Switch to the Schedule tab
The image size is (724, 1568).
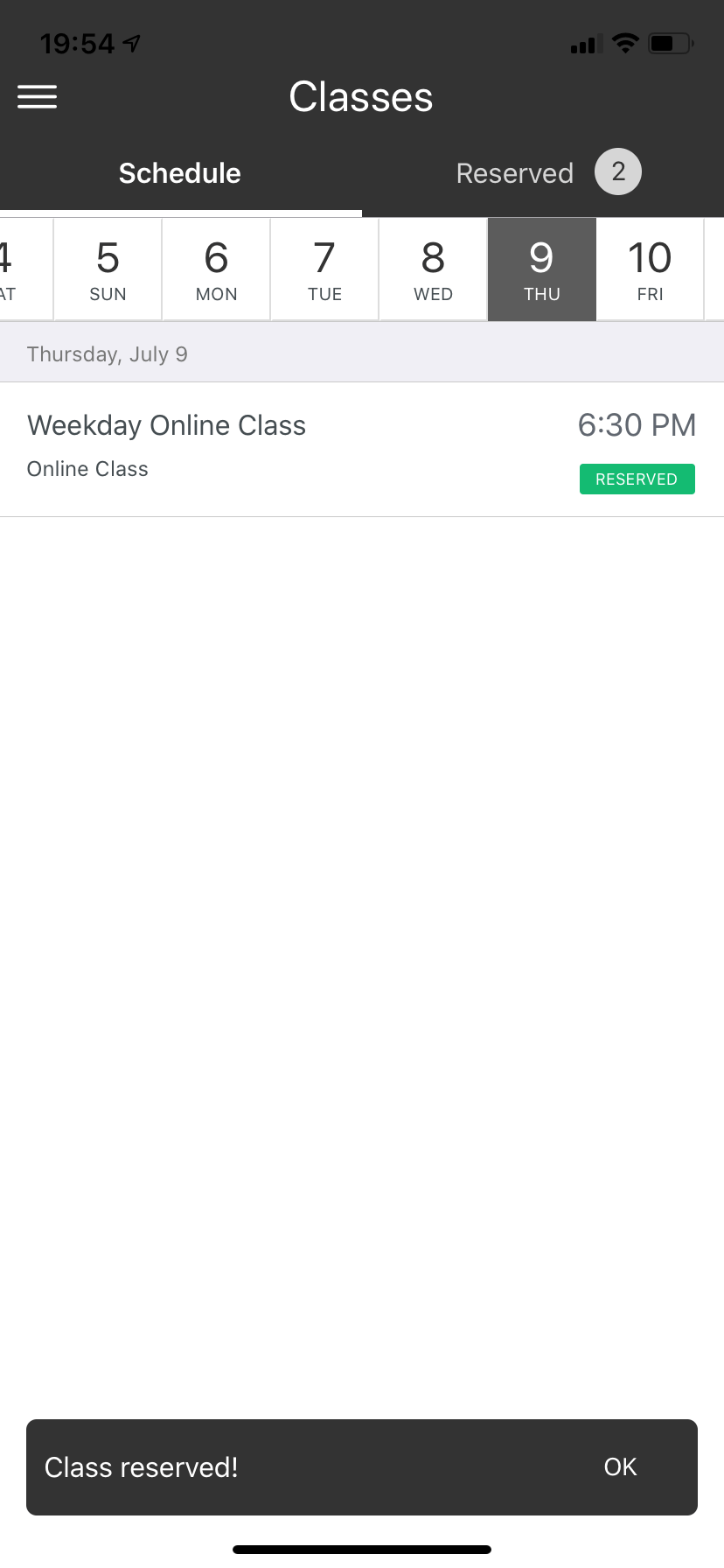pyautogui.click(x=180, y=173)
